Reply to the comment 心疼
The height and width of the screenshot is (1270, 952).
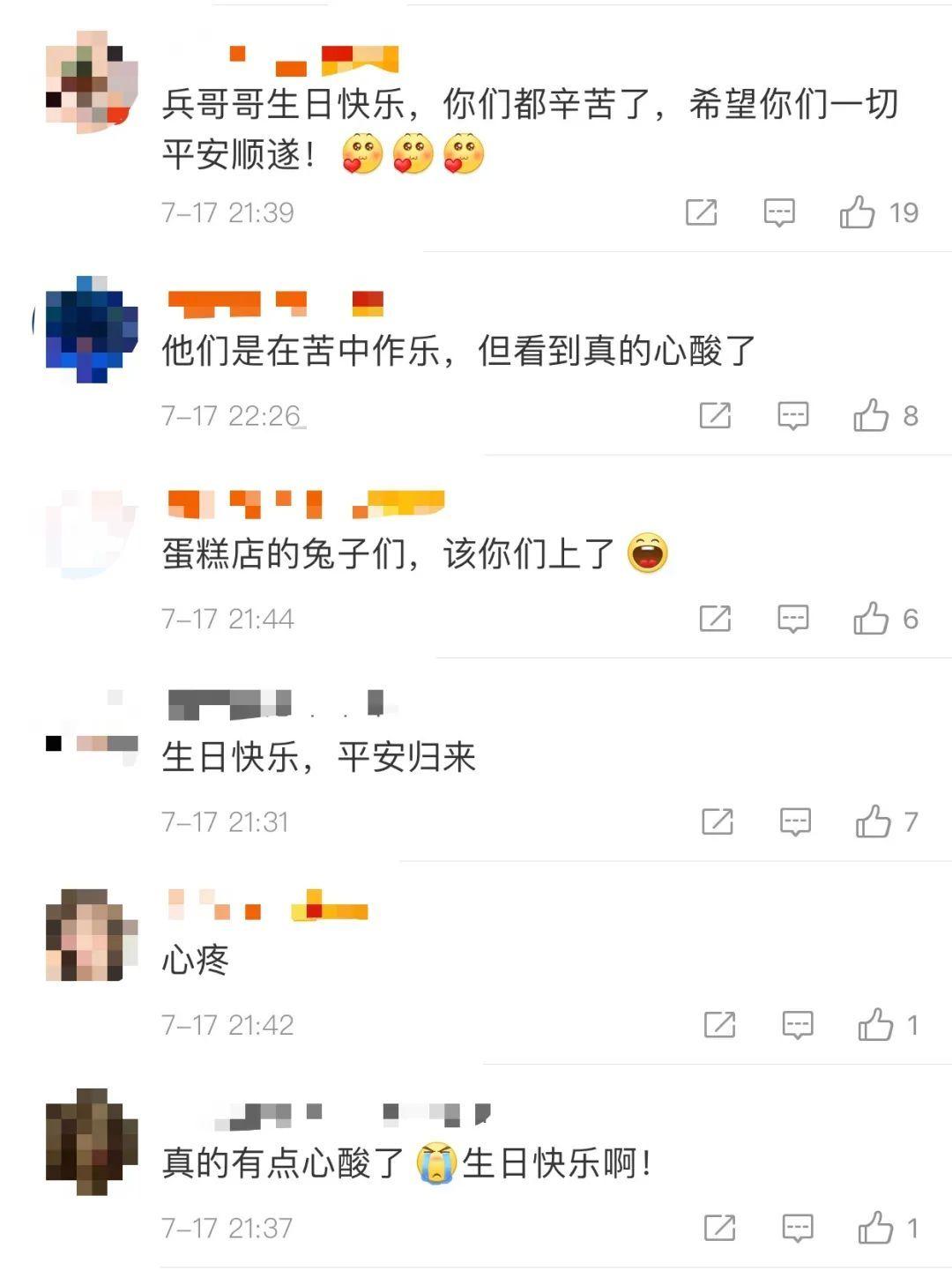pyautogui.click(x=798, y=1025)
